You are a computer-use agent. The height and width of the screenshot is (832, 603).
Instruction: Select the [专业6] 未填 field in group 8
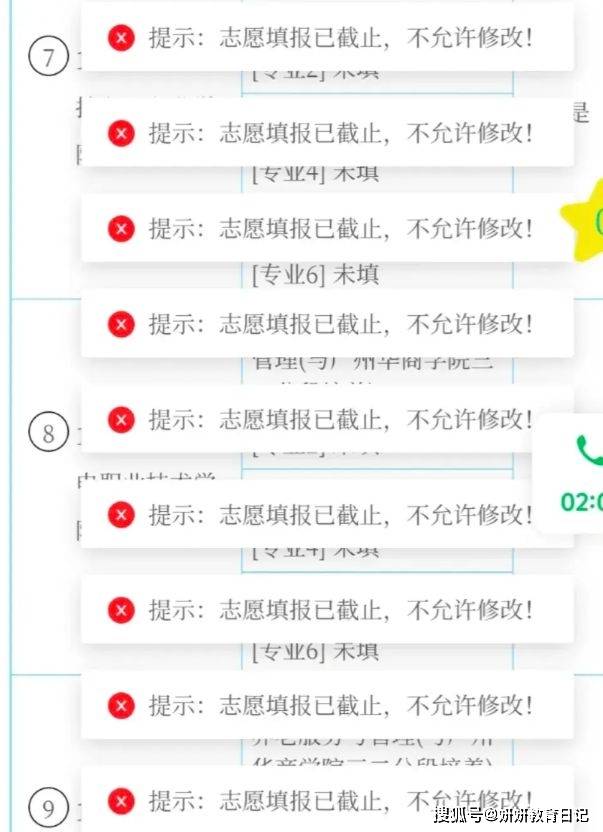316,652
